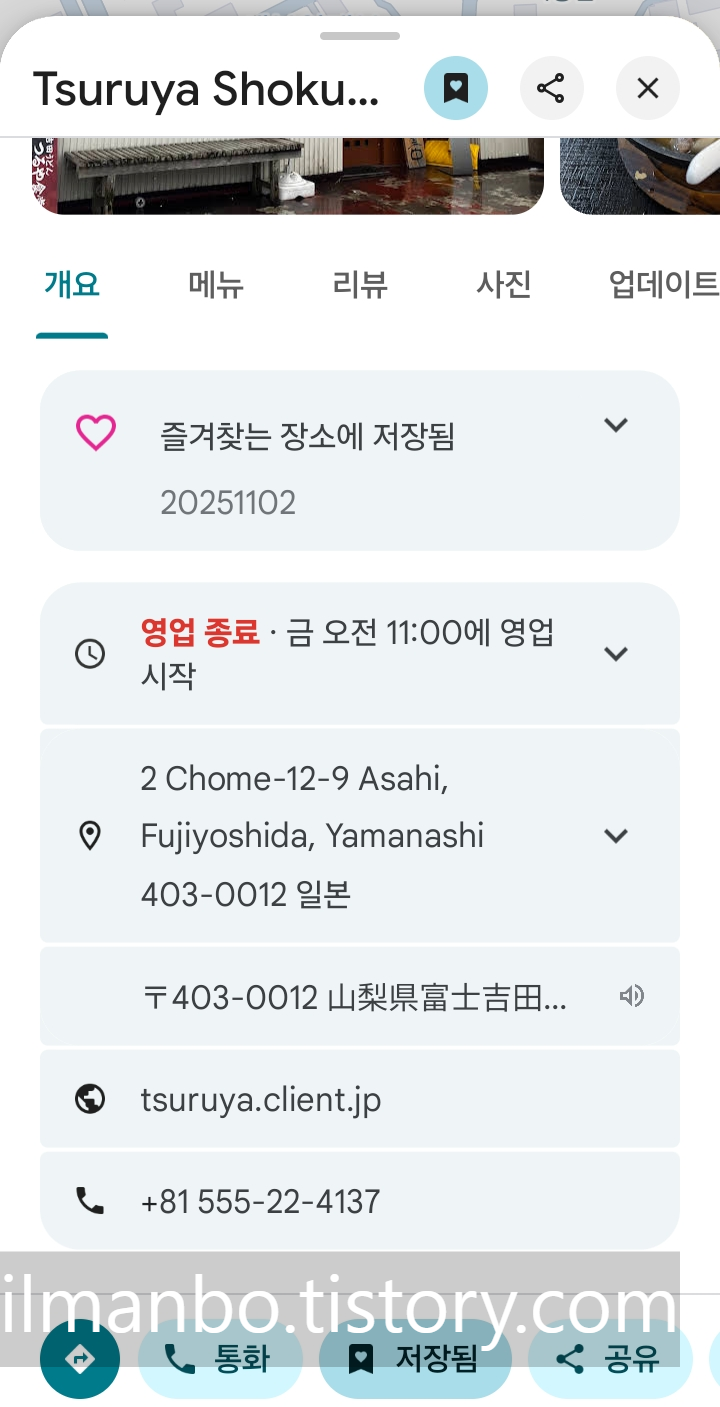Tap the turquoise directions navigation icon

coord(80,1358)
